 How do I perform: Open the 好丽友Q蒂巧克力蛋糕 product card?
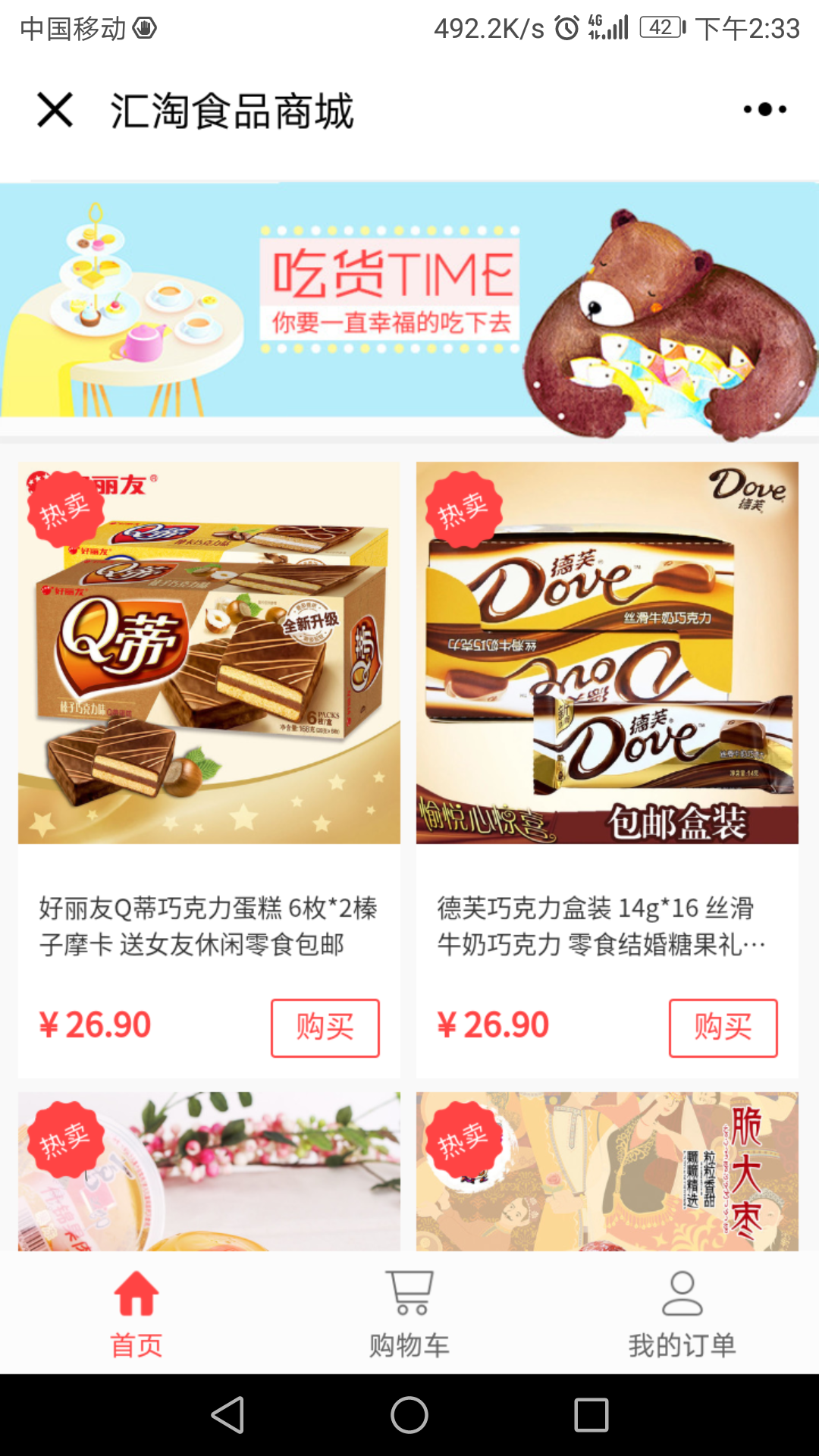coord(209,654)
